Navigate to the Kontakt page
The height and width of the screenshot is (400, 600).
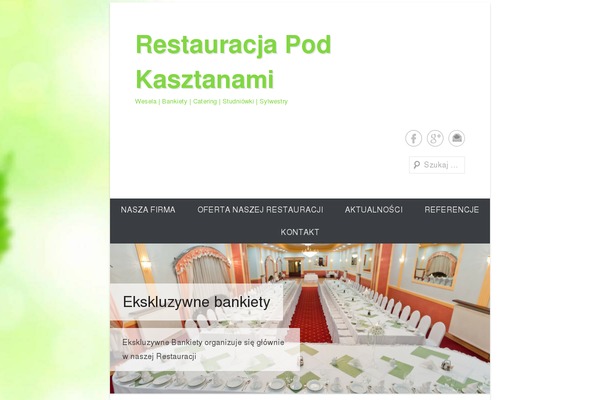(x=300, y=232)
